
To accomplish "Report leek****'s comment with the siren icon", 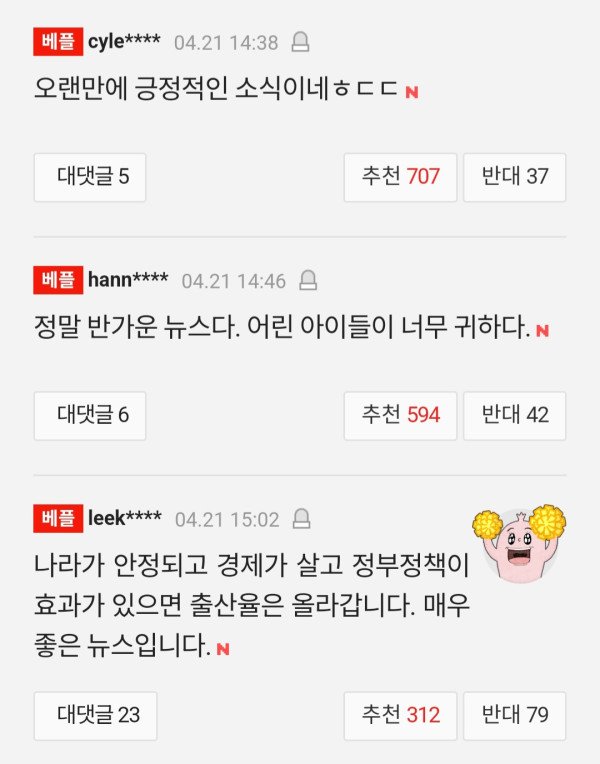I will point(299,519).
